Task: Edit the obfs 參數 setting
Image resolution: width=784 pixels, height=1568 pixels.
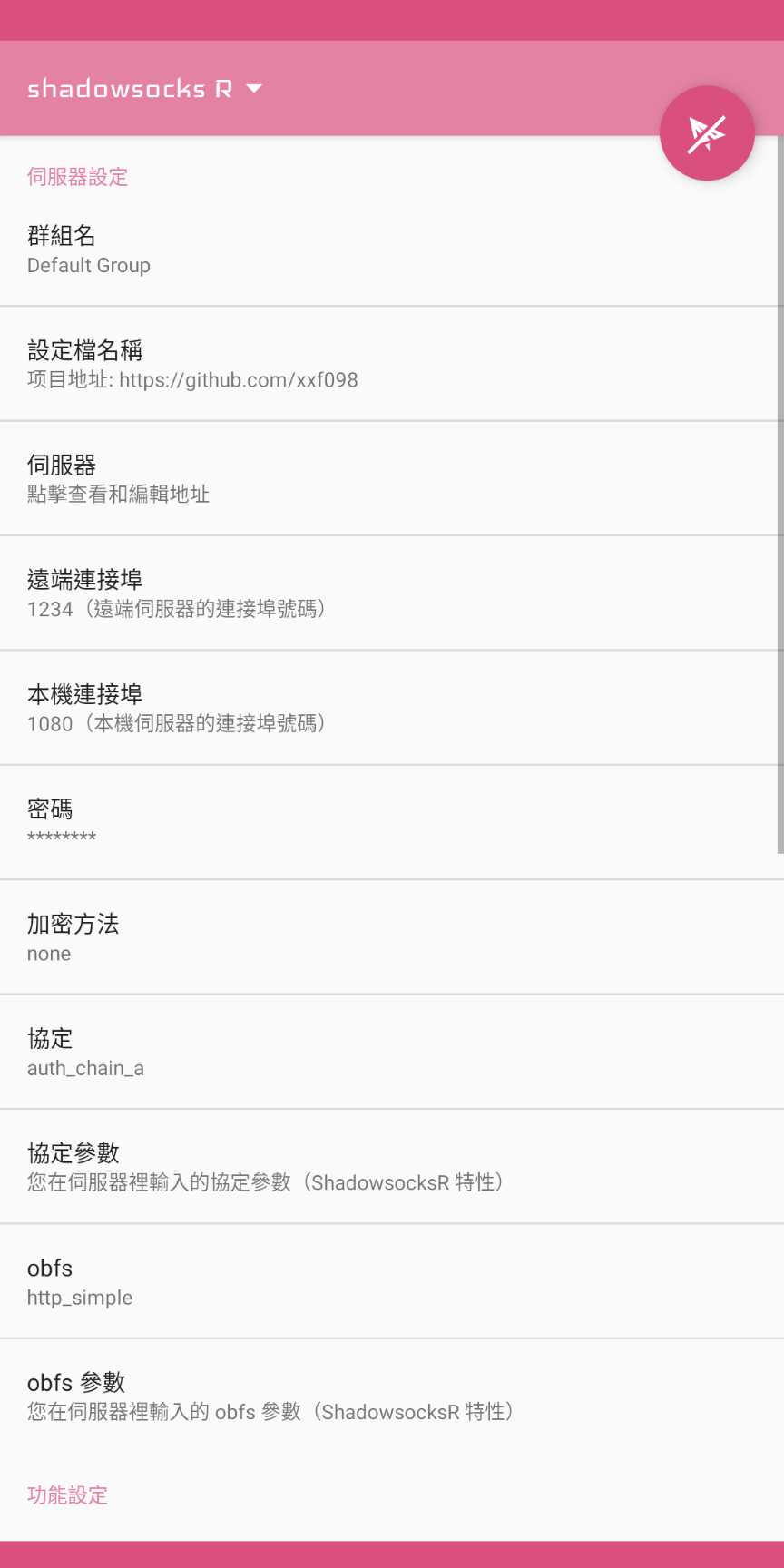Action: coord(392,1396)
